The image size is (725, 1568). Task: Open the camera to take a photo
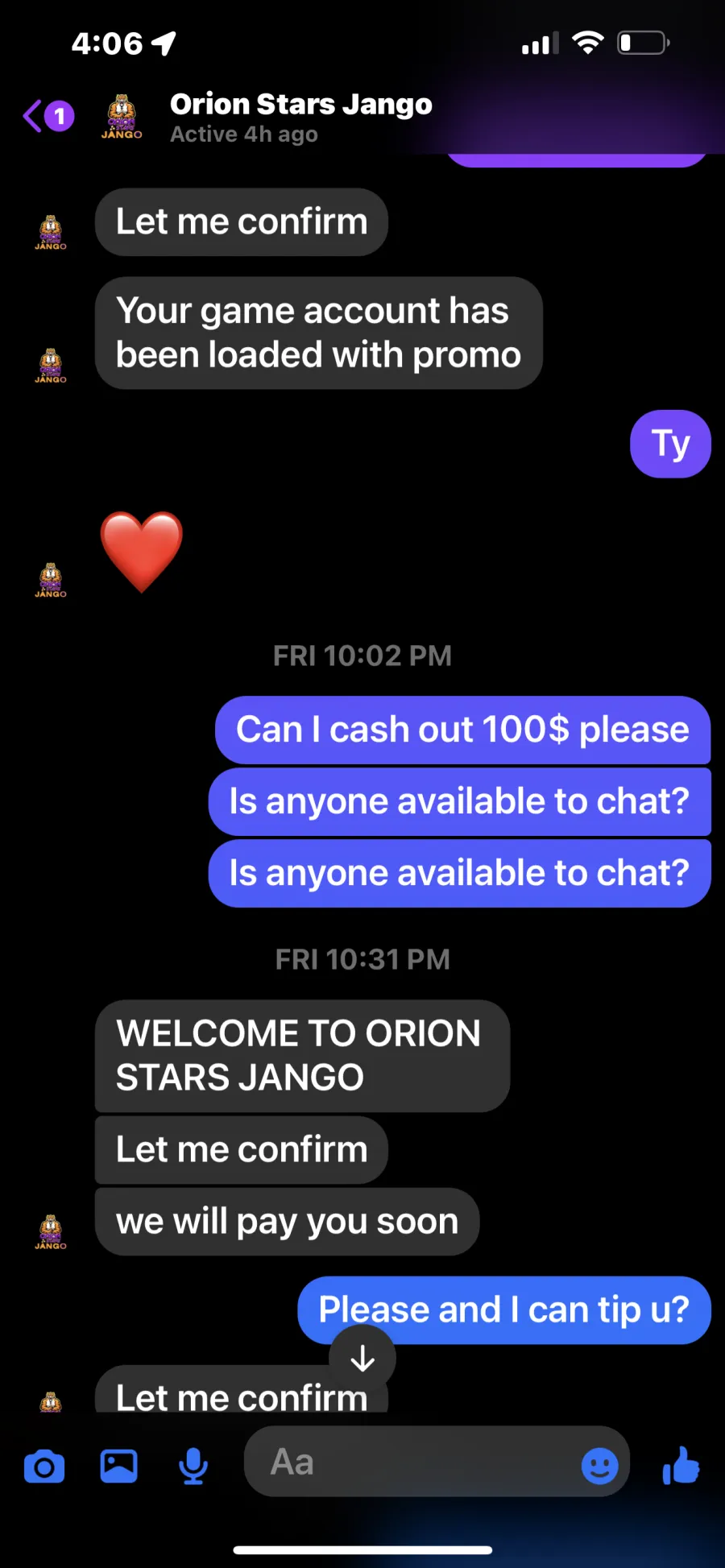coord(44,1467)
